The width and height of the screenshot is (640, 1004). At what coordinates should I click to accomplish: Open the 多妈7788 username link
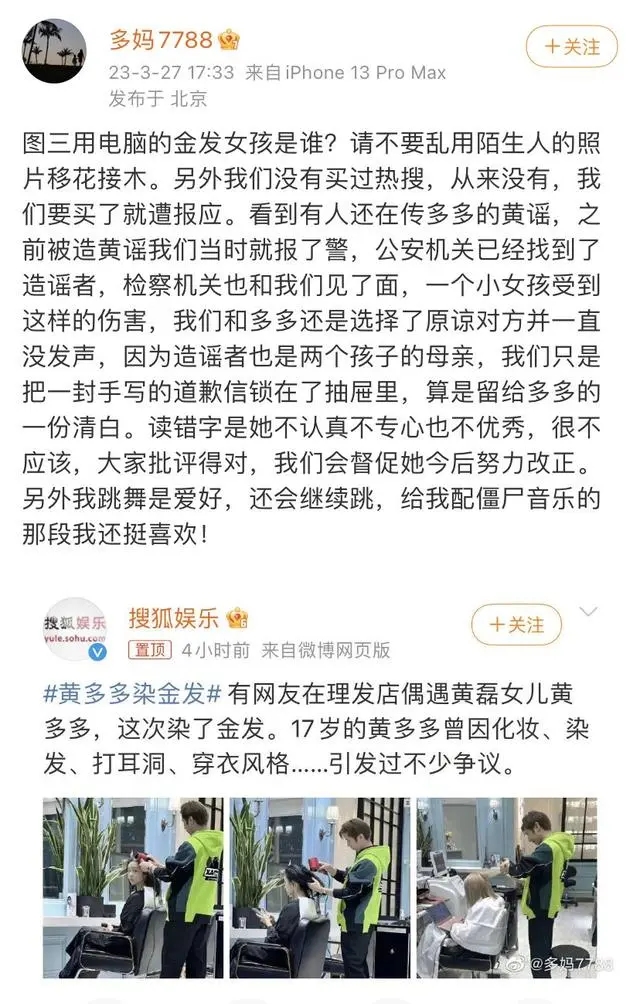[161, 40]
